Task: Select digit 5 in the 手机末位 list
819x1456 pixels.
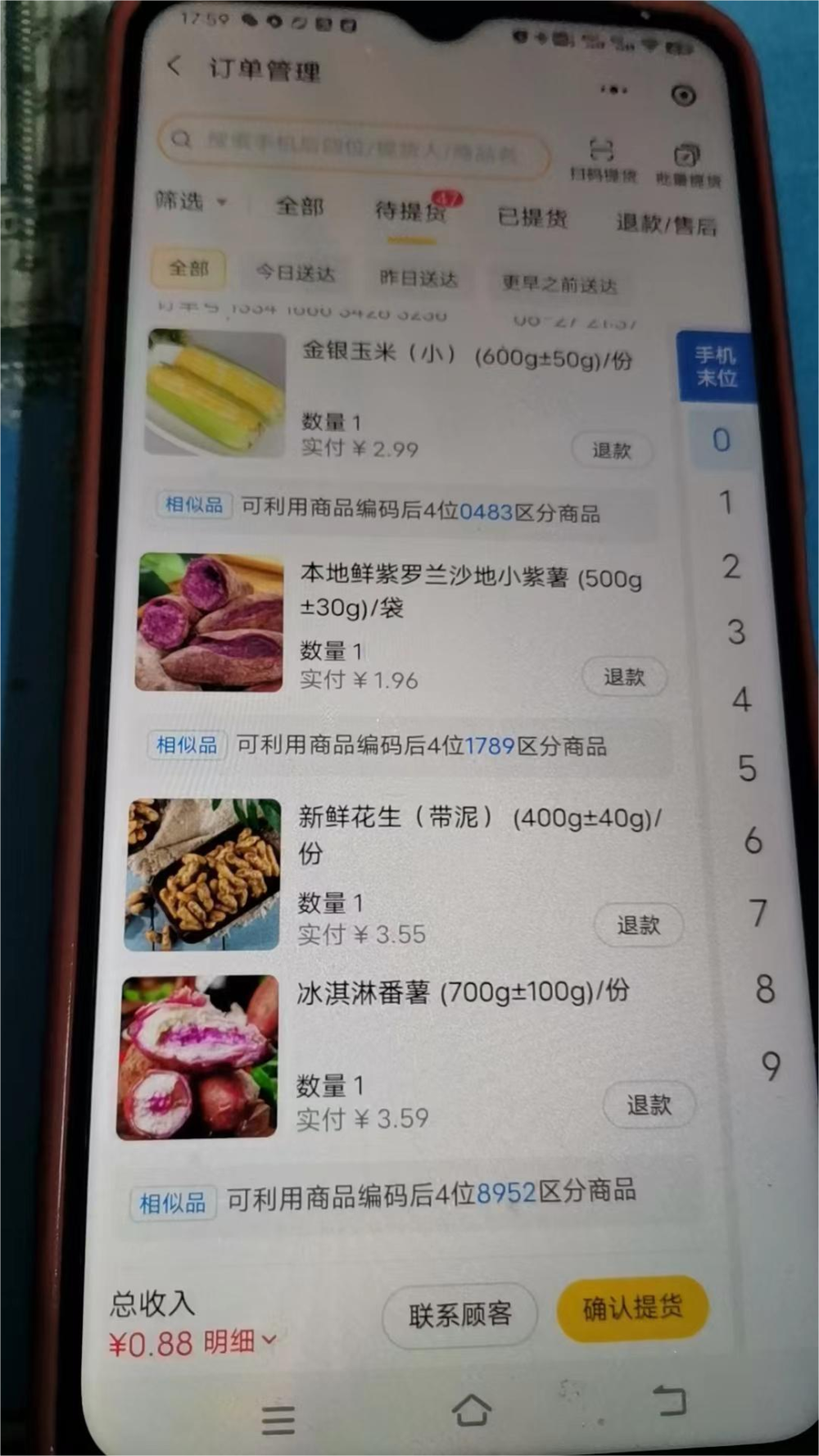Action: click(x=745, y=766)
